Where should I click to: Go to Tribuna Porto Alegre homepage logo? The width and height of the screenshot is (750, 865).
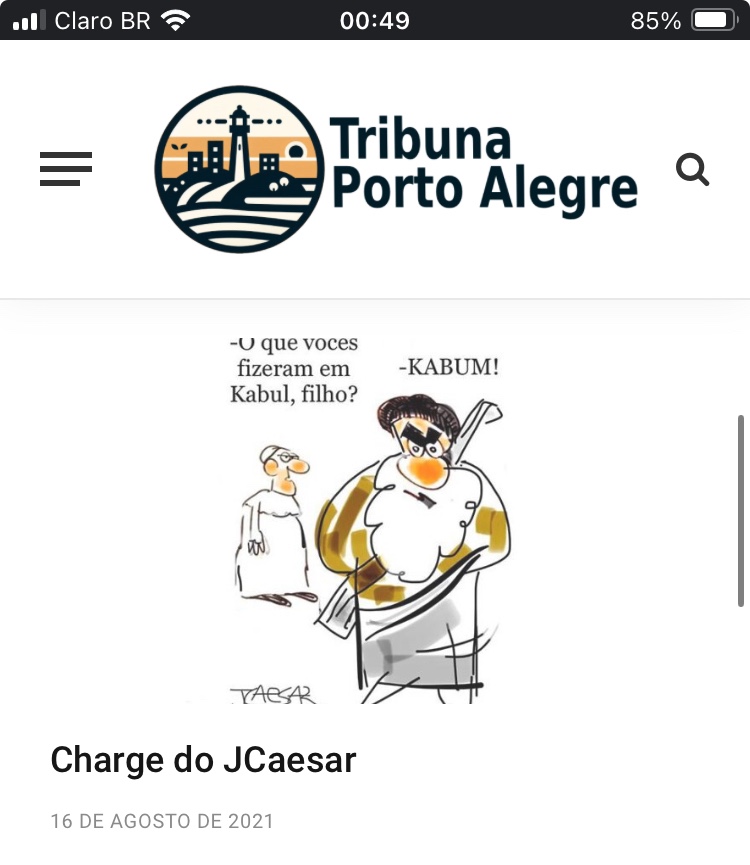pyautogui.click(x=396, y=168)
